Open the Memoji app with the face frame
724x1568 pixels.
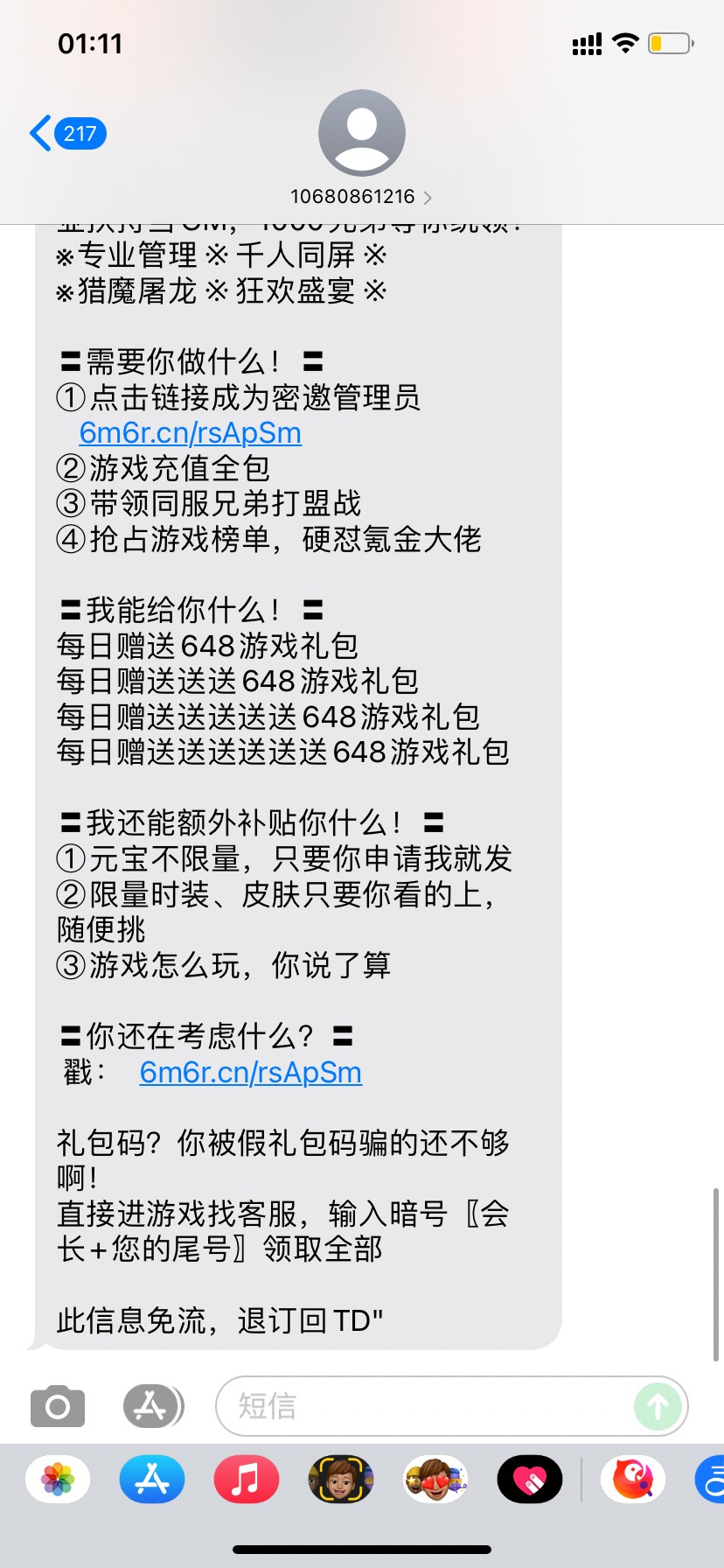(x=341, y=1480)
